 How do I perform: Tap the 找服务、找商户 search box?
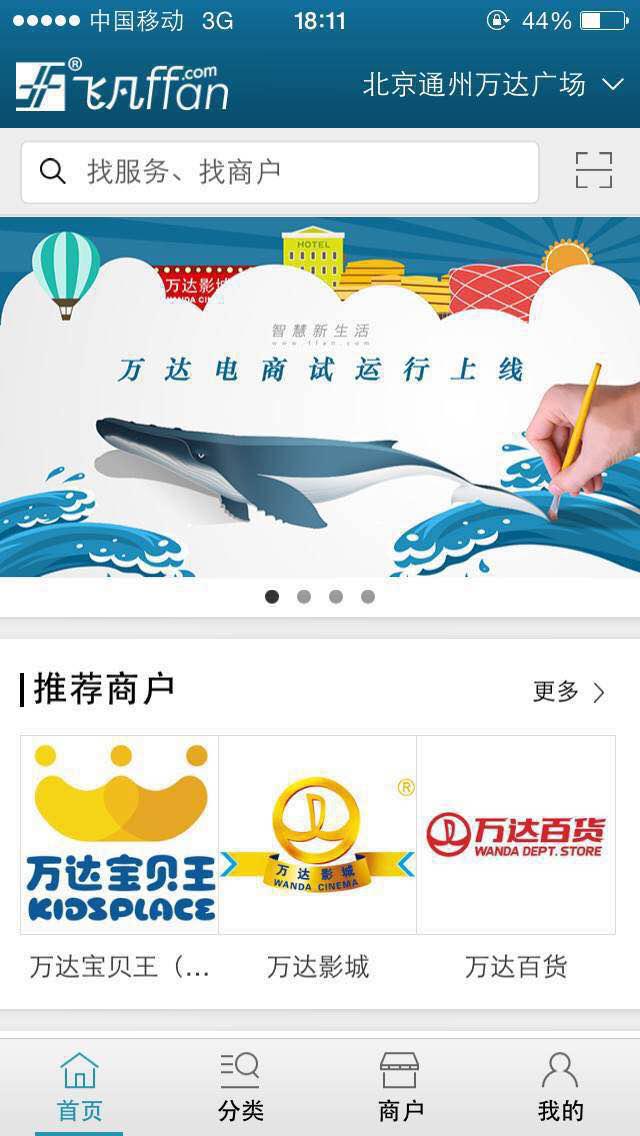tap(280, 172)
